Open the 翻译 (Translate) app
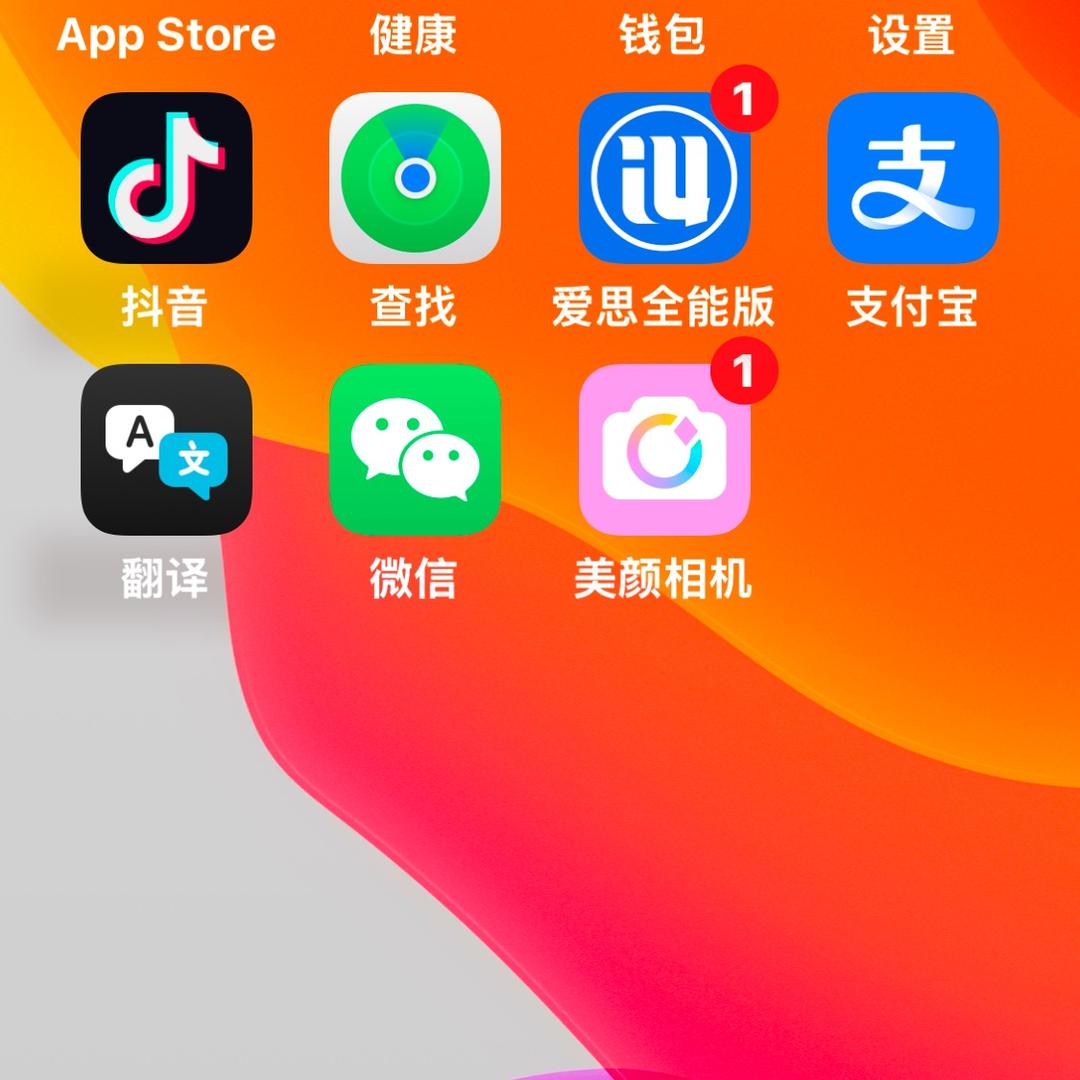The height and width of the screenshot is (1080, 1080). pos(166,450)
